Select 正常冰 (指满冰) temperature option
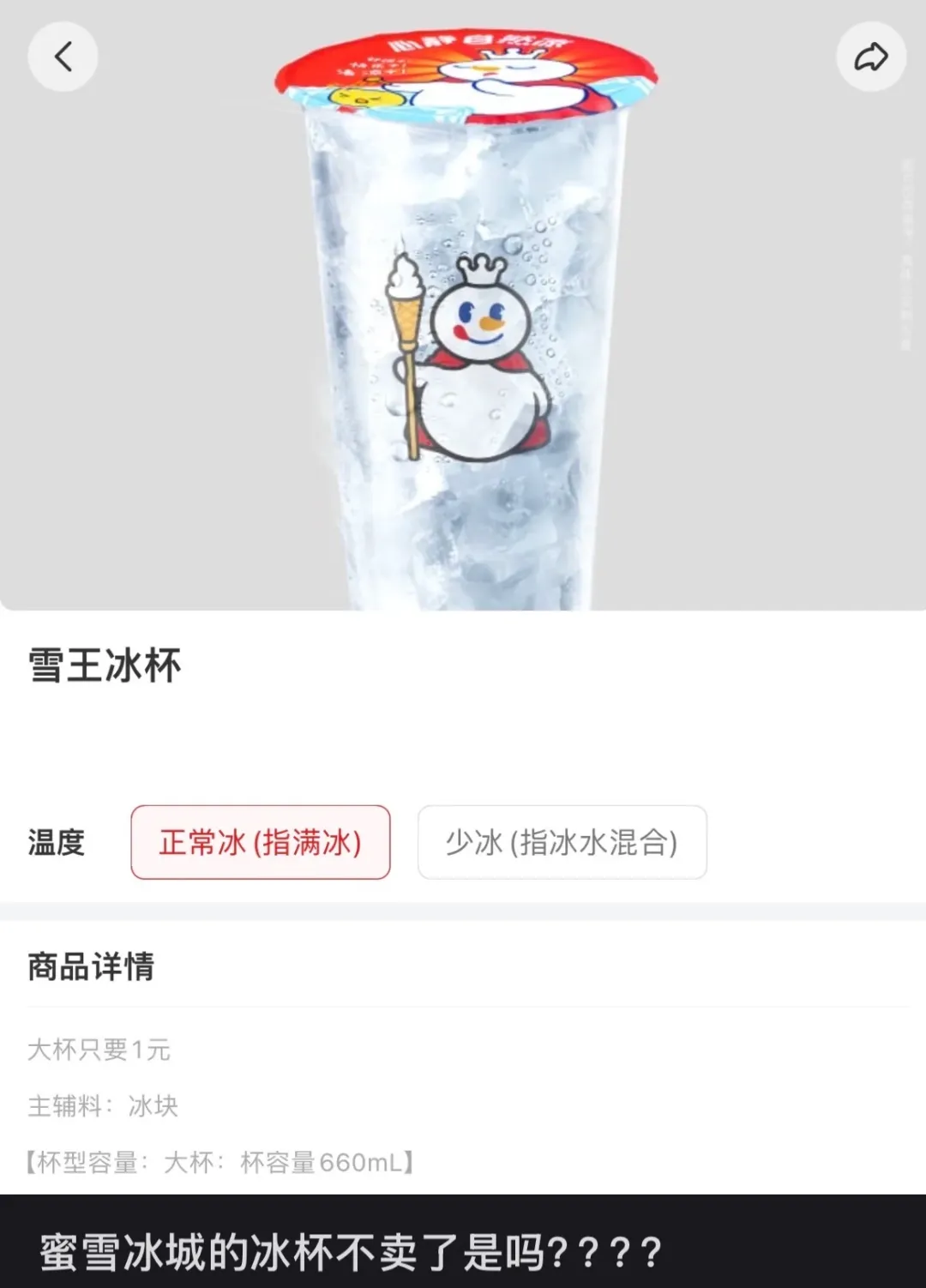This screenshot has width=926, height=1288. (261, 842)
